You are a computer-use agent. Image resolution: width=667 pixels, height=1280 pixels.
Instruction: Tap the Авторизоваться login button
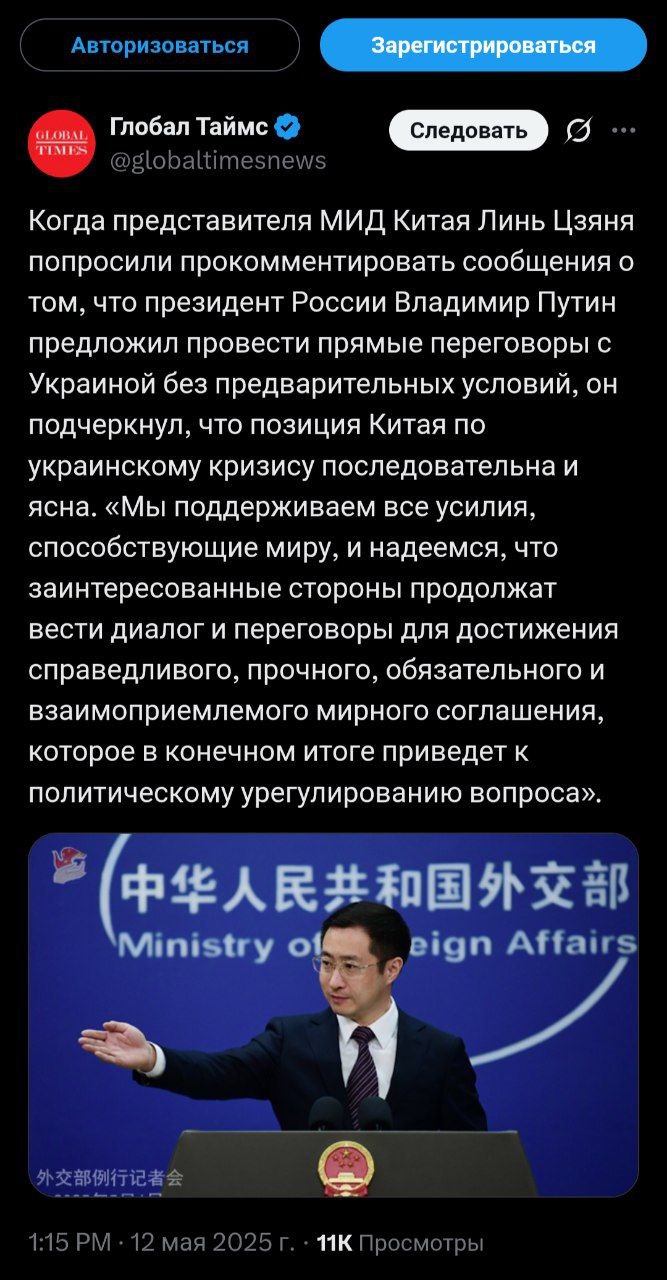pos(160,46)
